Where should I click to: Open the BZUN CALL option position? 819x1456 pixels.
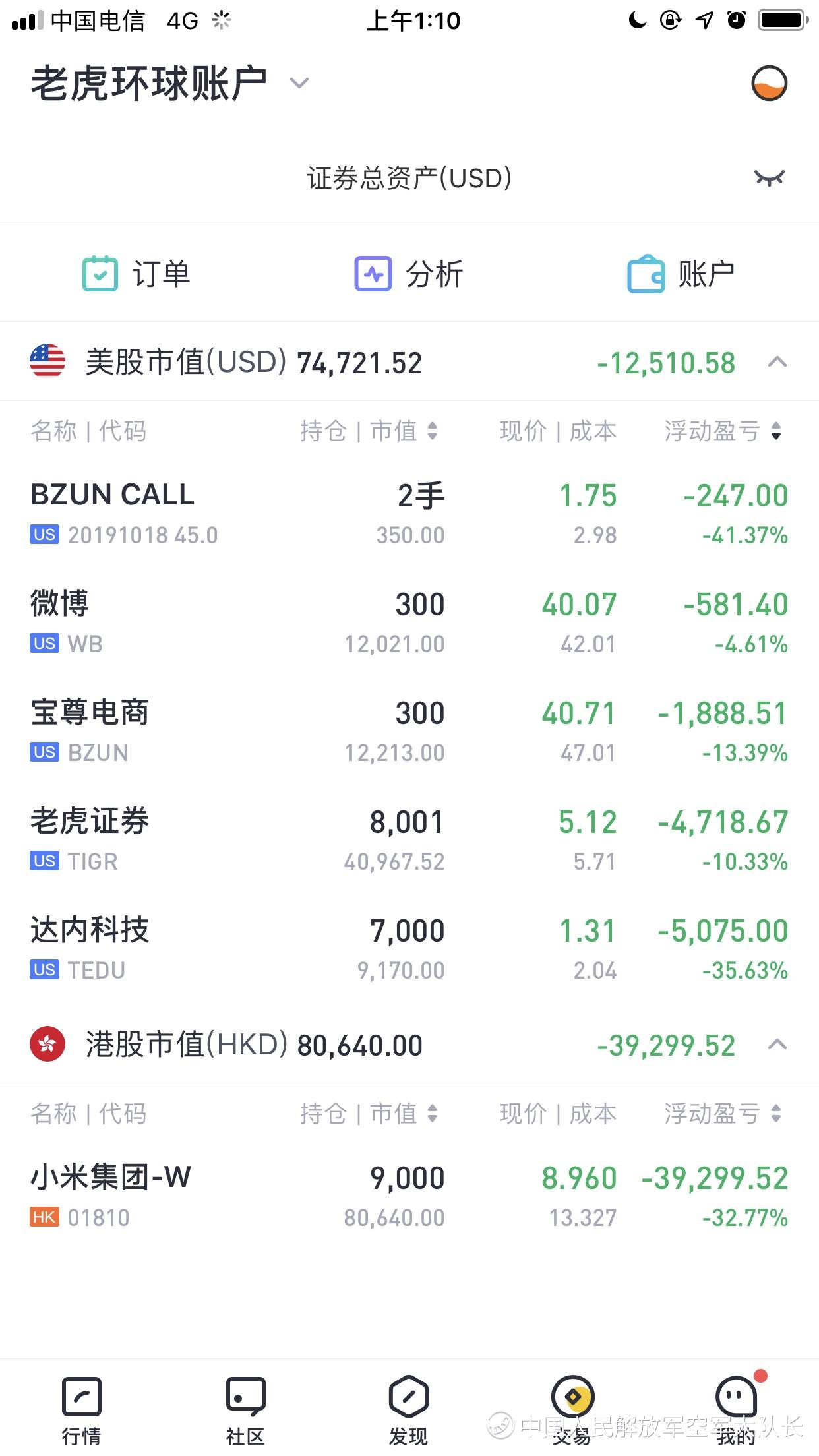(409, 513)
